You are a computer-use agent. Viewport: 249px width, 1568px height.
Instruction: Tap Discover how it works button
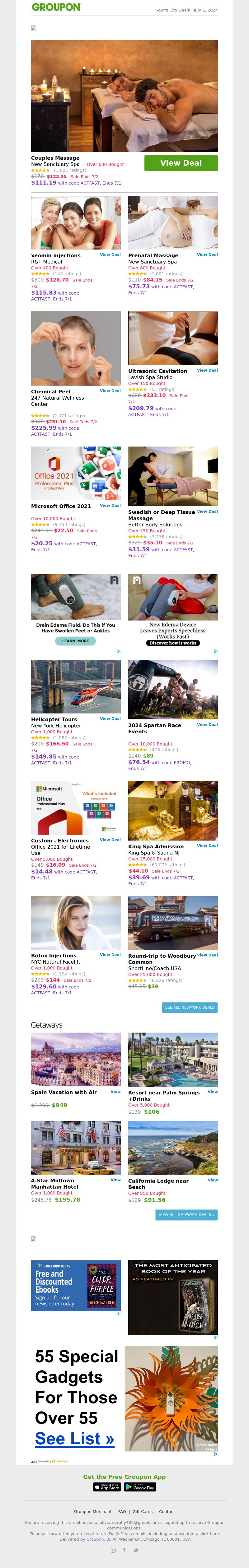pyautogui.click(x=173, y=643)
